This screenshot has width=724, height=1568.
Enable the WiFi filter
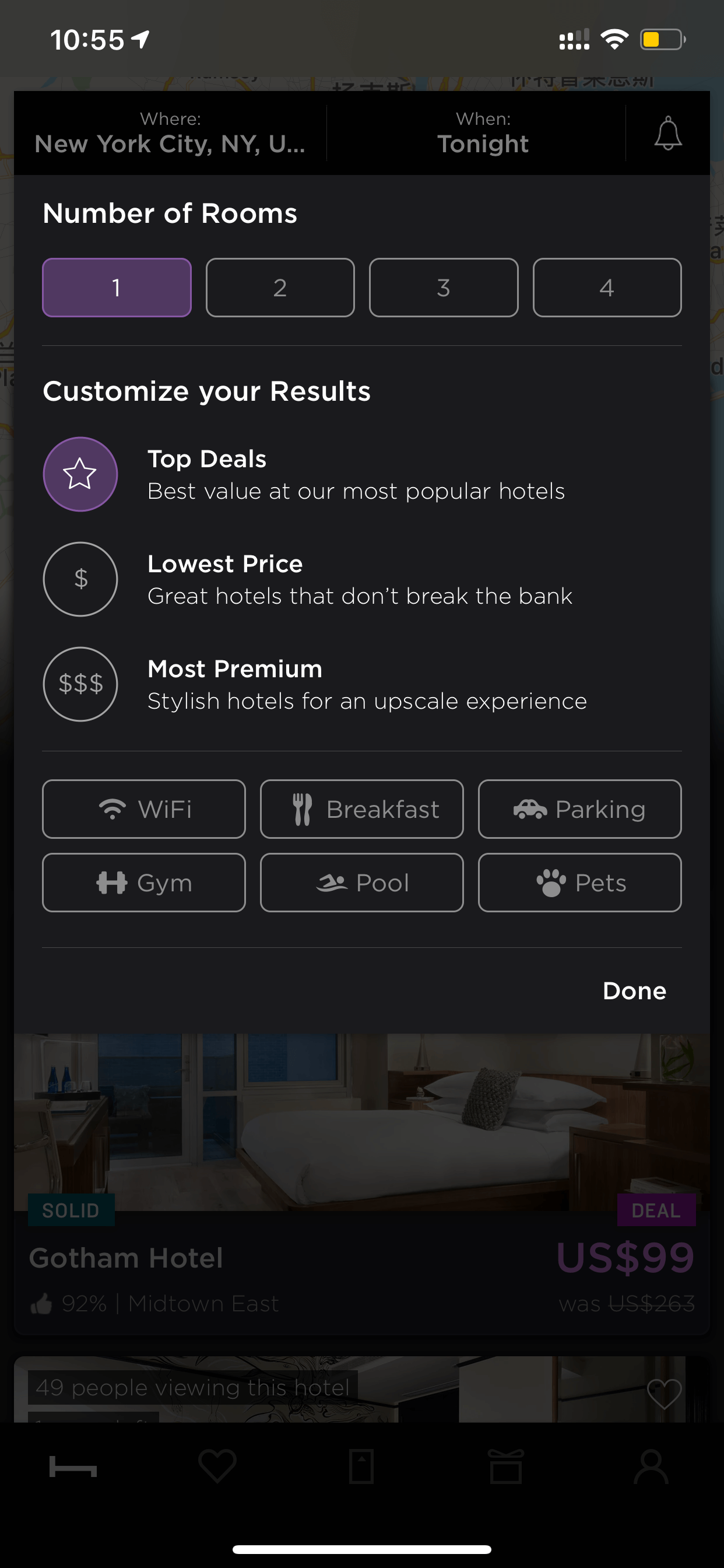tap(144, 809)
